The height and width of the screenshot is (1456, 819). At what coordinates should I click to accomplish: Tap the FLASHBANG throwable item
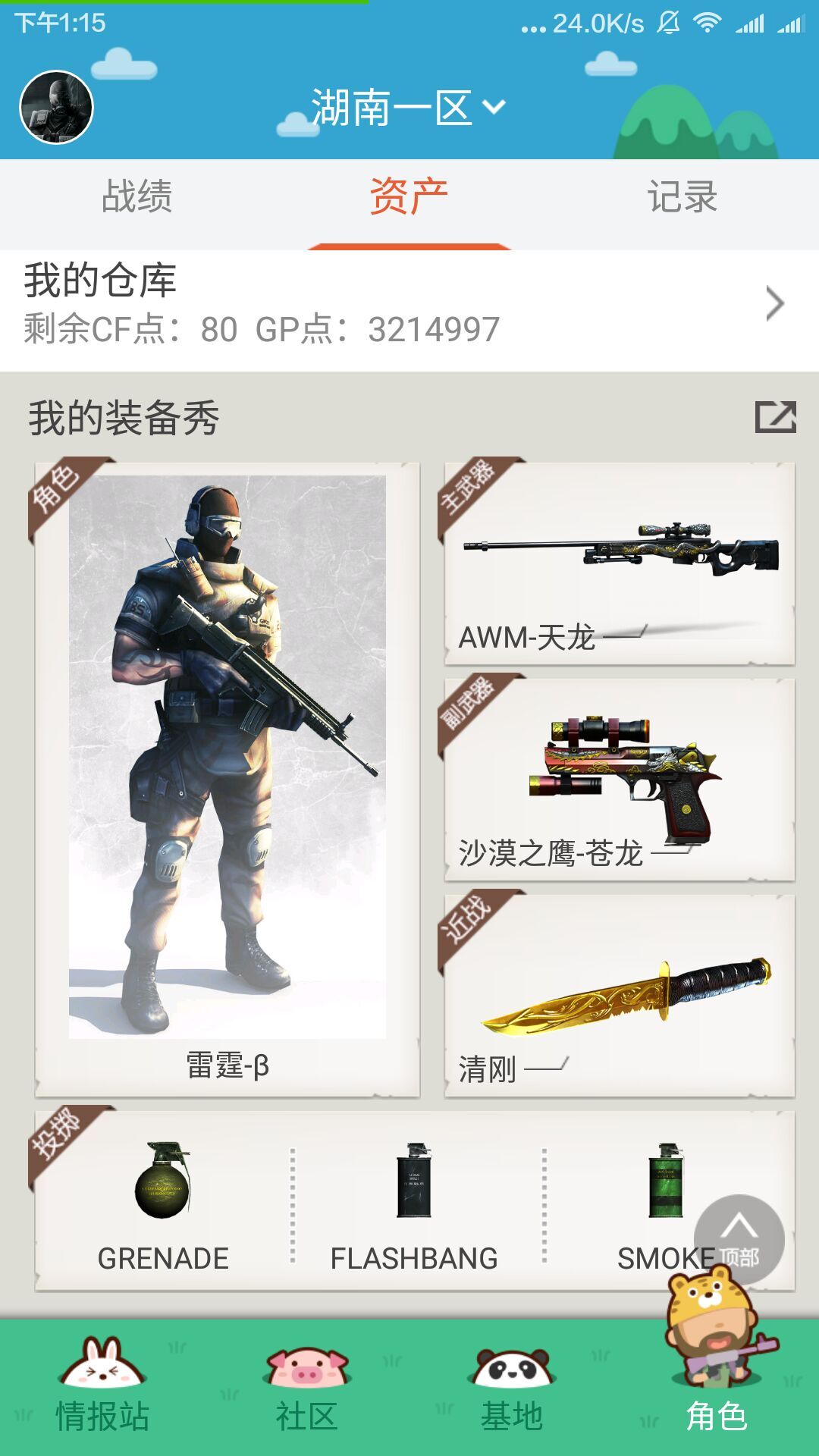pyautogui.click(x=414, y=1202)
